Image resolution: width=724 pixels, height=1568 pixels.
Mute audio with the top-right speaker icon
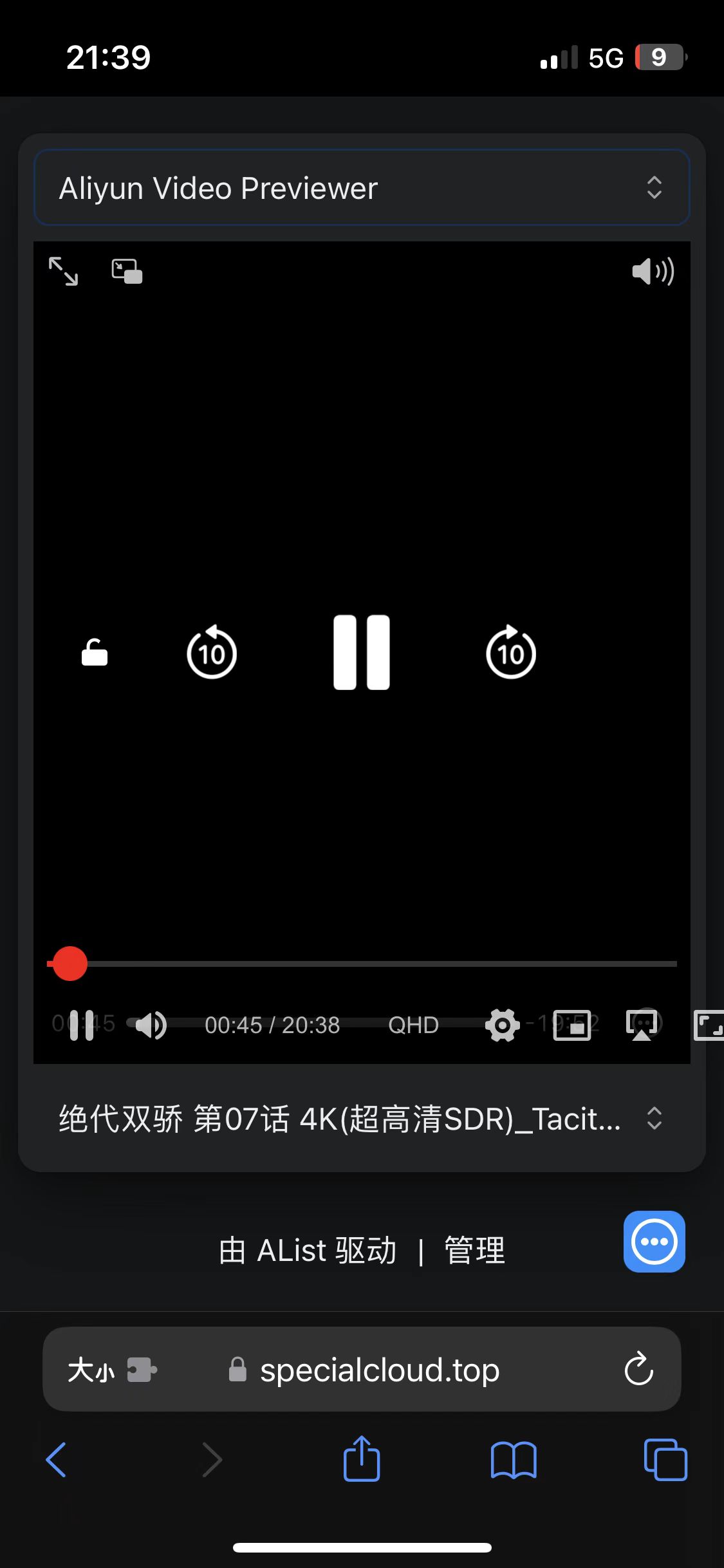coord(653,271)
